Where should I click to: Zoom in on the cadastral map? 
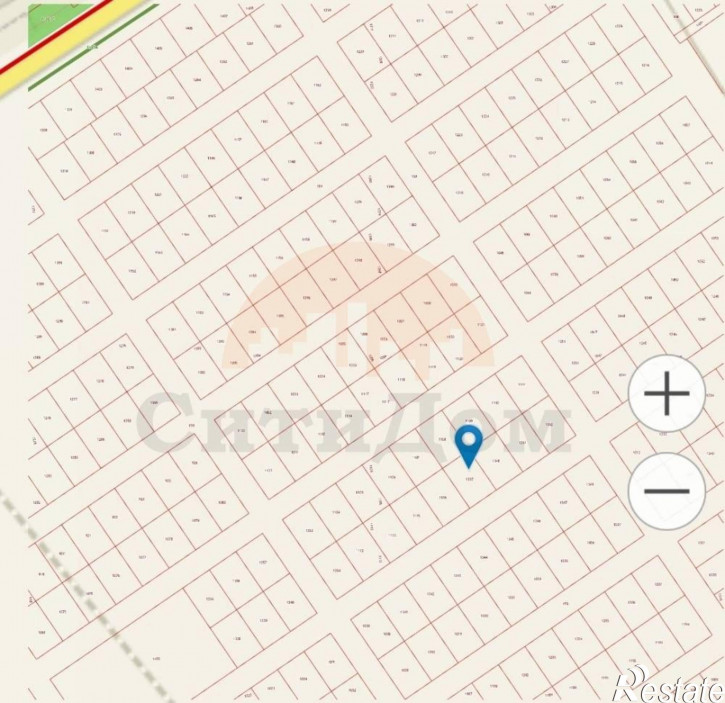click(x=667, y=394)
